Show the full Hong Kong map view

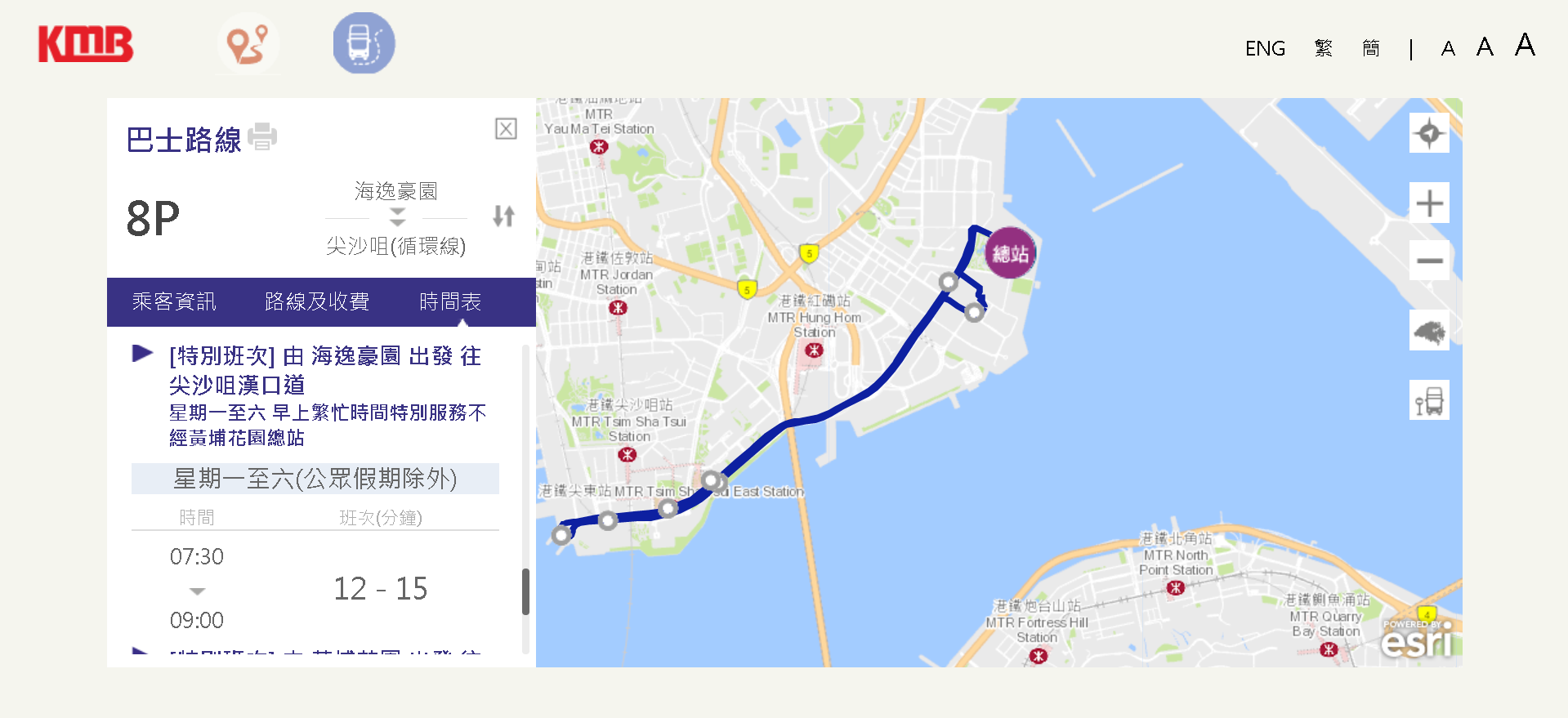[1429, 331]
